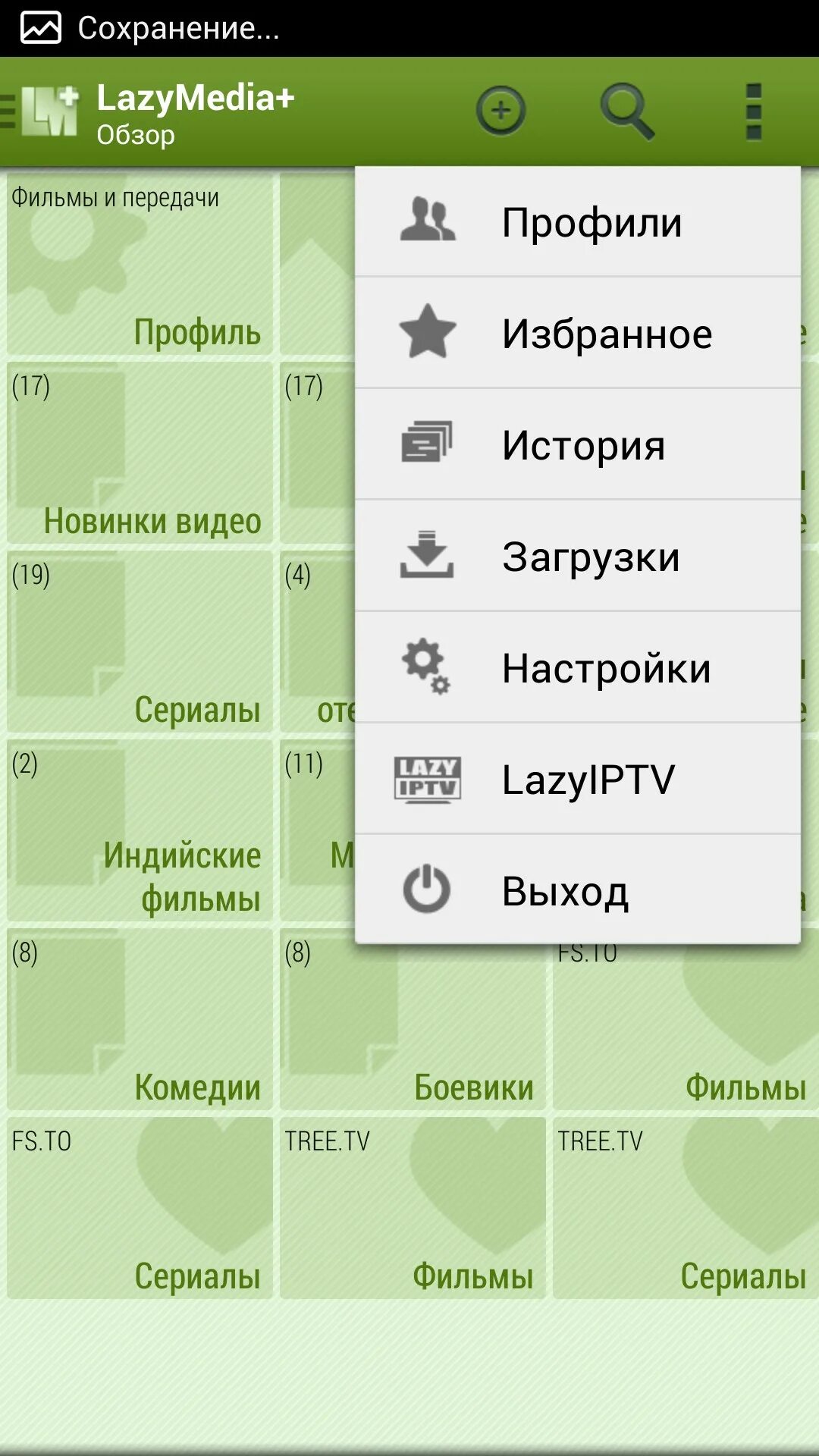This screenshot has width=819, height=1456.
Task: Open the TREE.TV Сериалы tile
Action: click(x=686, y=1208)
